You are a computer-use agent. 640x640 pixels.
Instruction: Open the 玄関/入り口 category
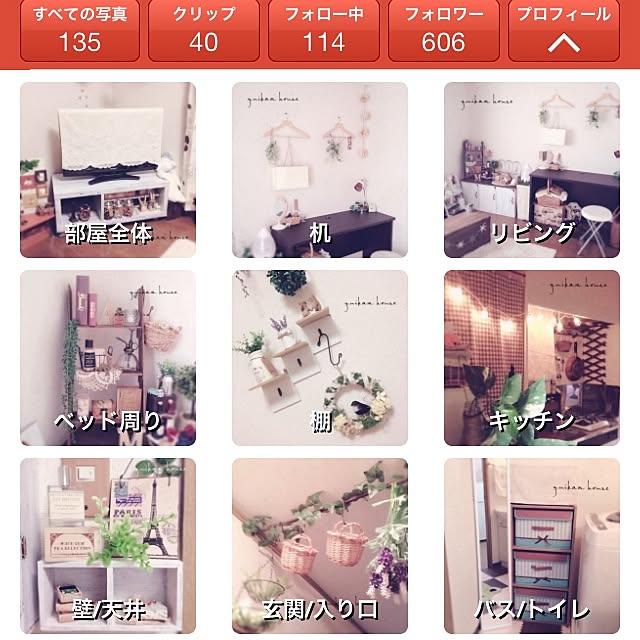click(x=320, y=546)
